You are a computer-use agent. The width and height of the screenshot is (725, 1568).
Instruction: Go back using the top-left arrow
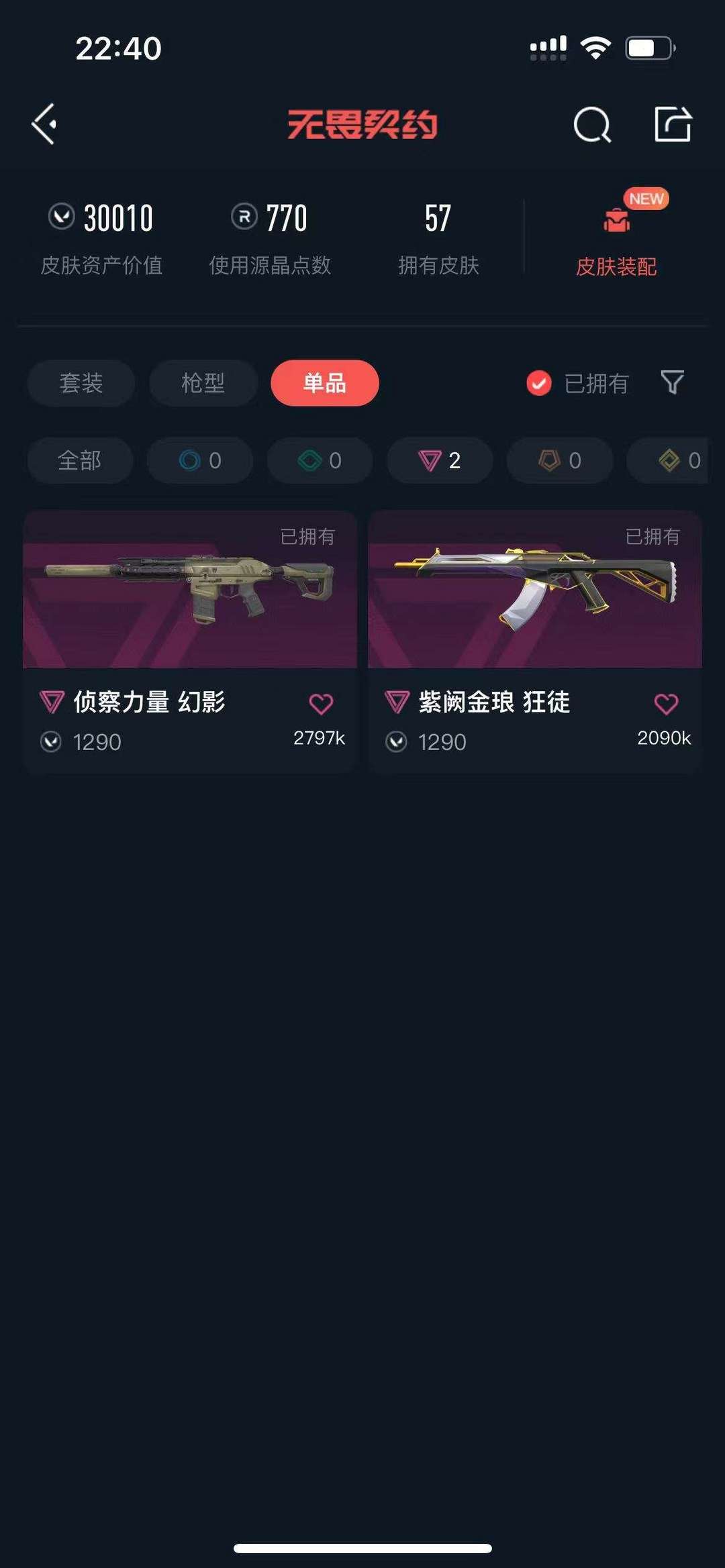[44, 124]
